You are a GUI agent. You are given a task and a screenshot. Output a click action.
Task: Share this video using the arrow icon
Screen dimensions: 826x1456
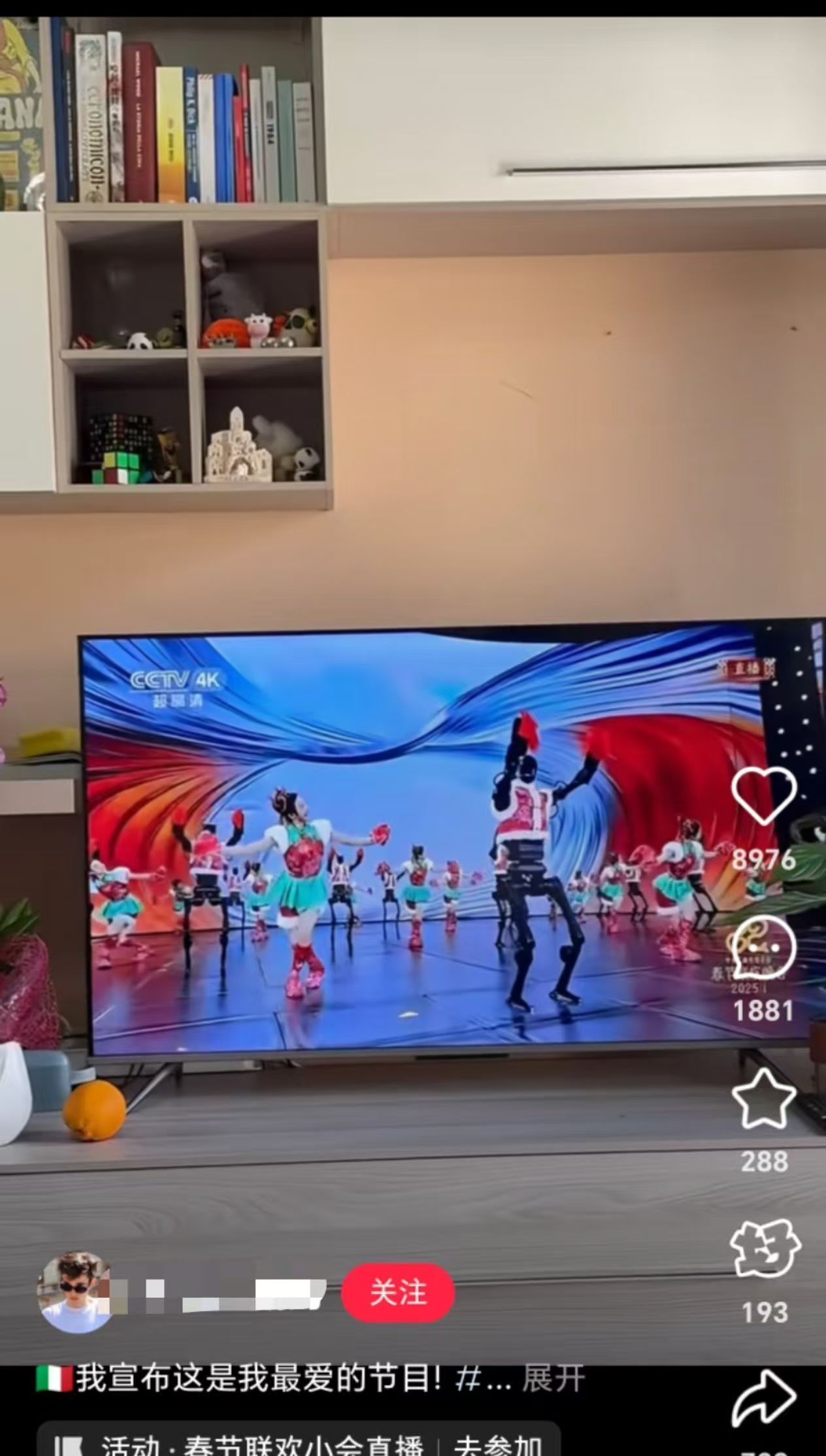tap(763, 1398)
